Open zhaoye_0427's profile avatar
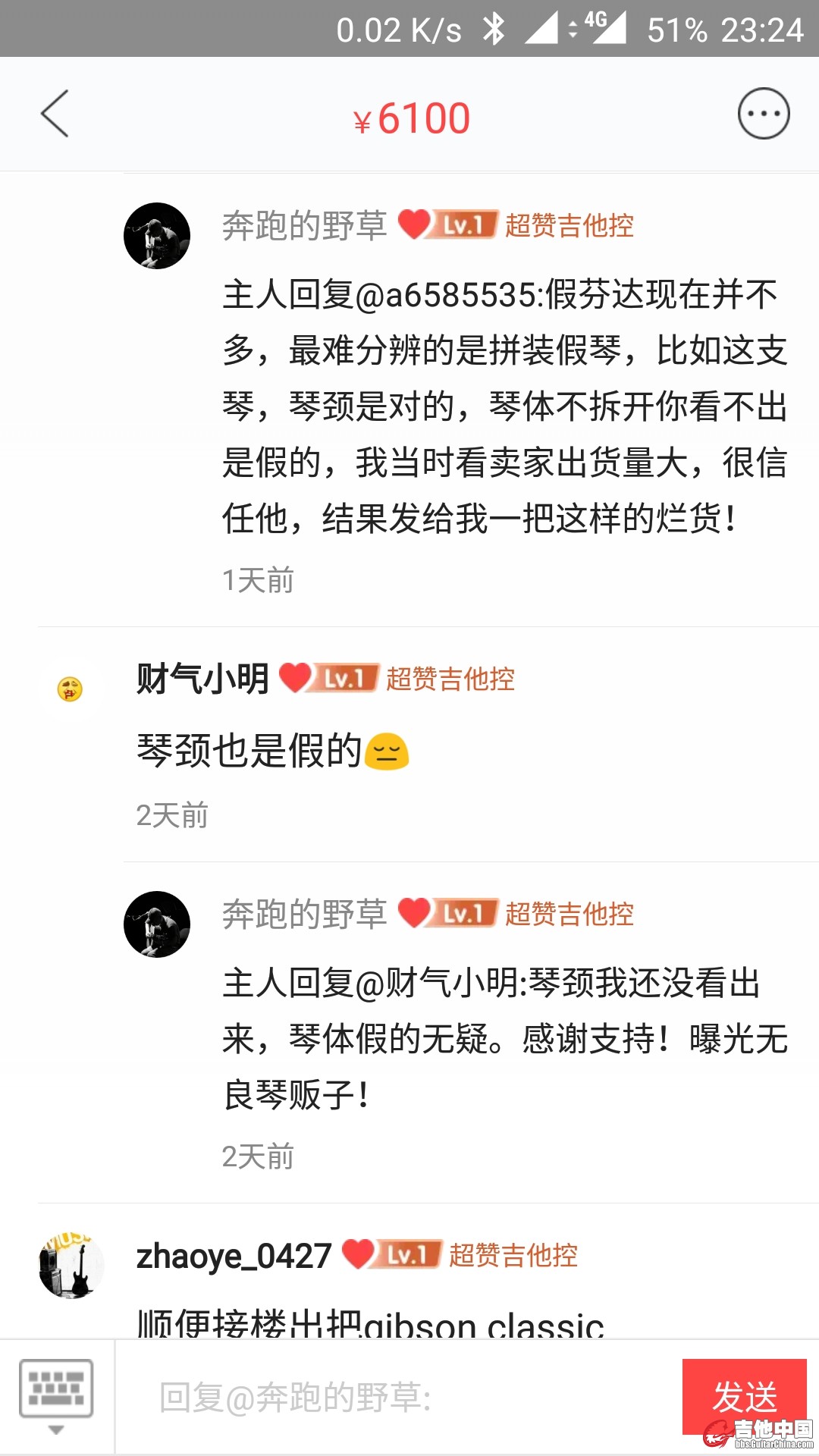 [x=71, y=1265]
